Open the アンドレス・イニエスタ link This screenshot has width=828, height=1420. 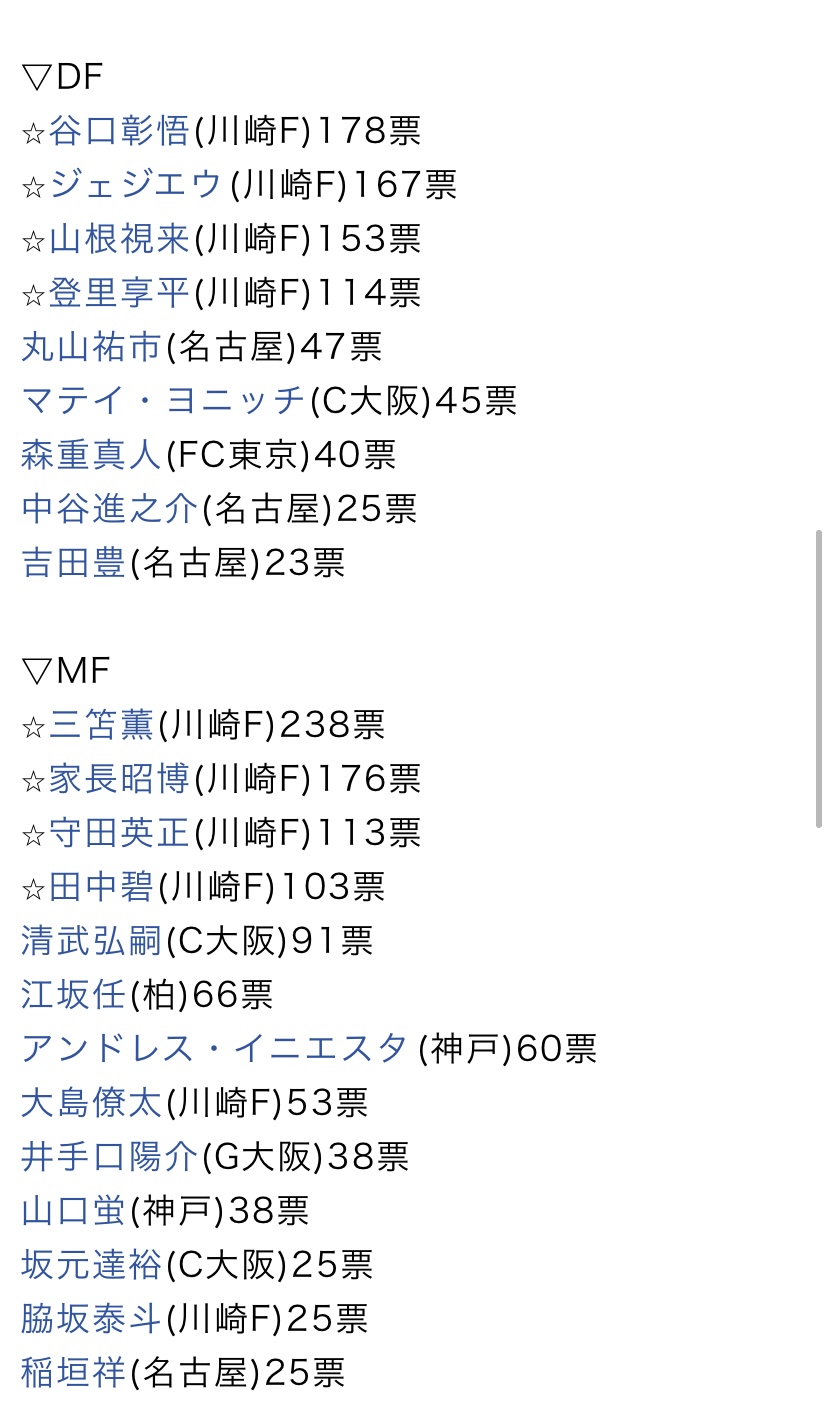[x=215, y=1049]
